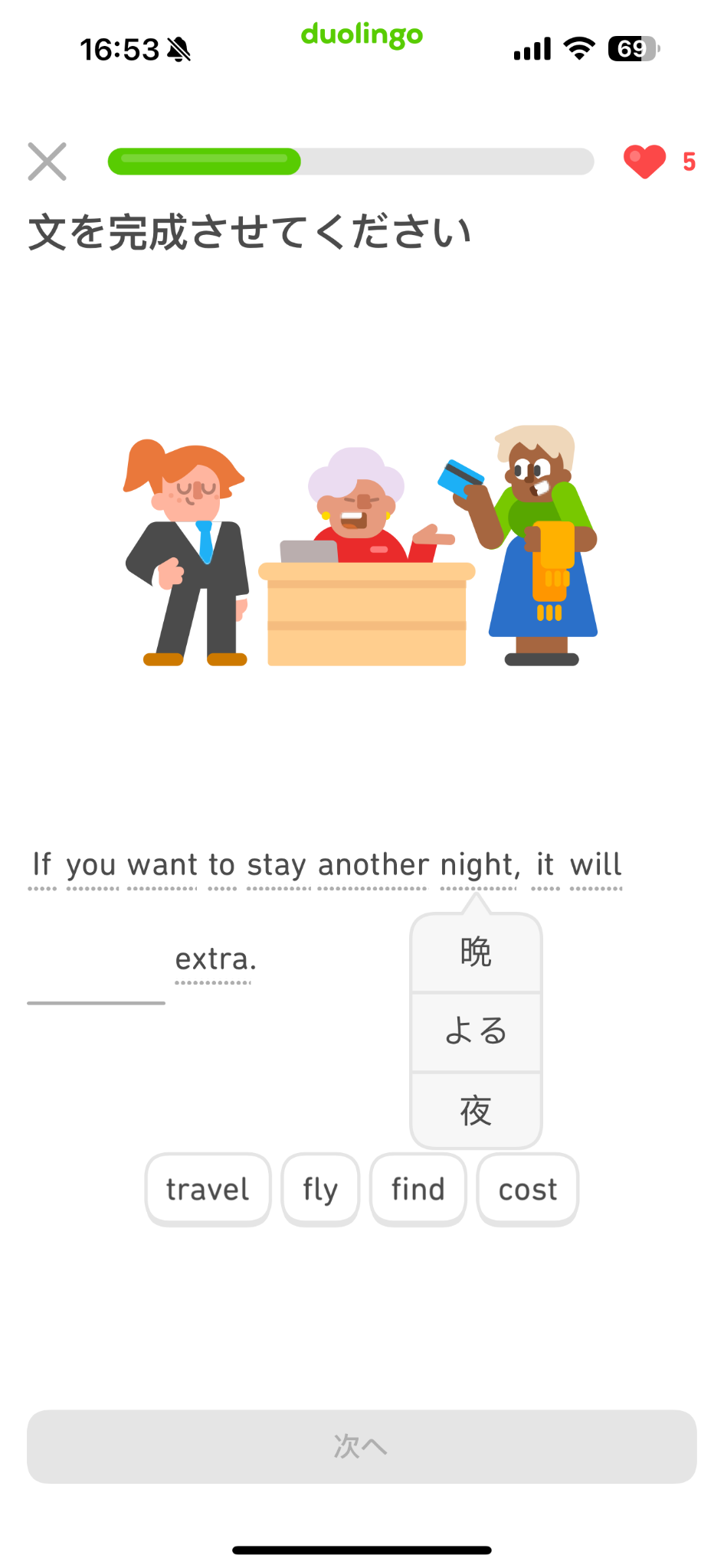
Task: Close the lesson with the X icon
Action: (x=48, y=162)
